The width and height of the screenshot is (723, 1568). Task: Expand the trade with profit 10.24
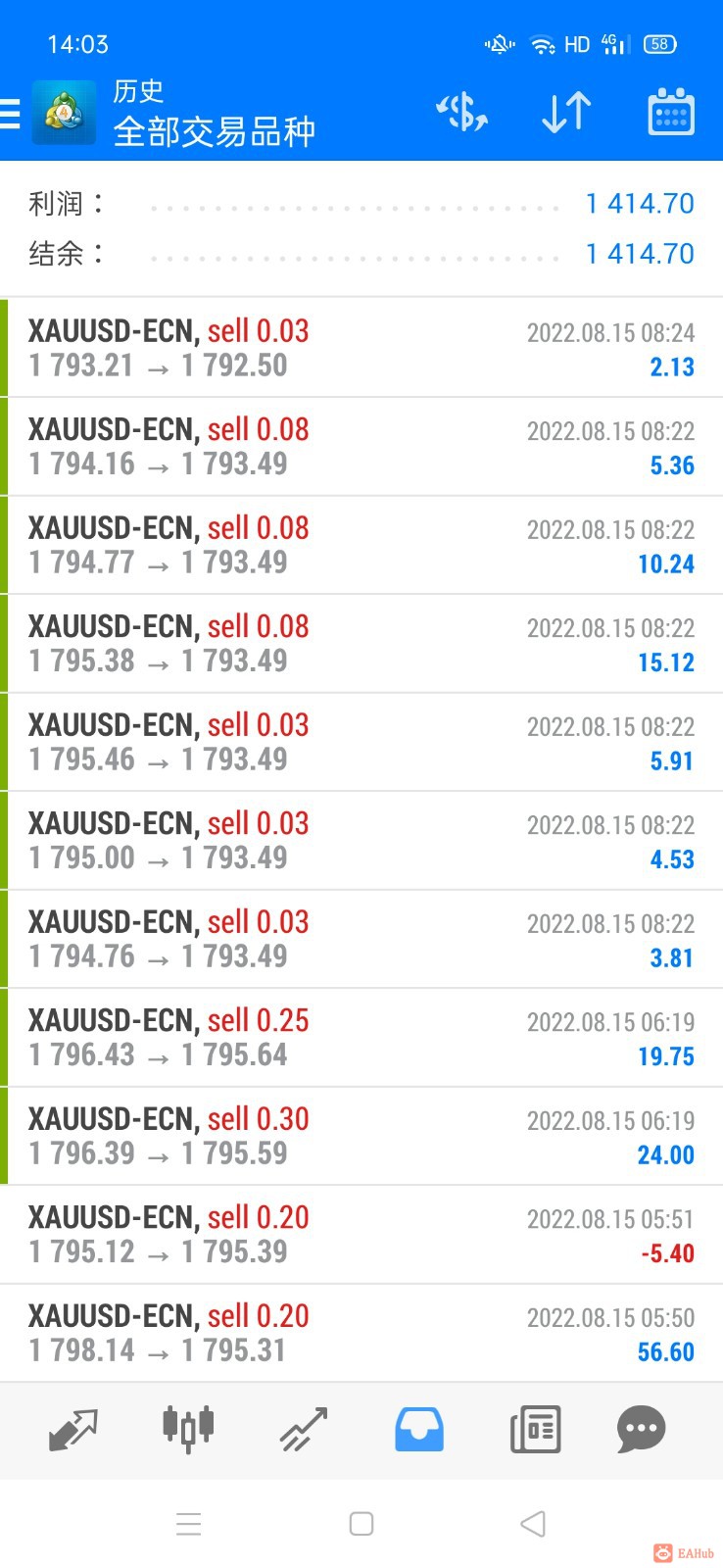[x=361, y=545]
